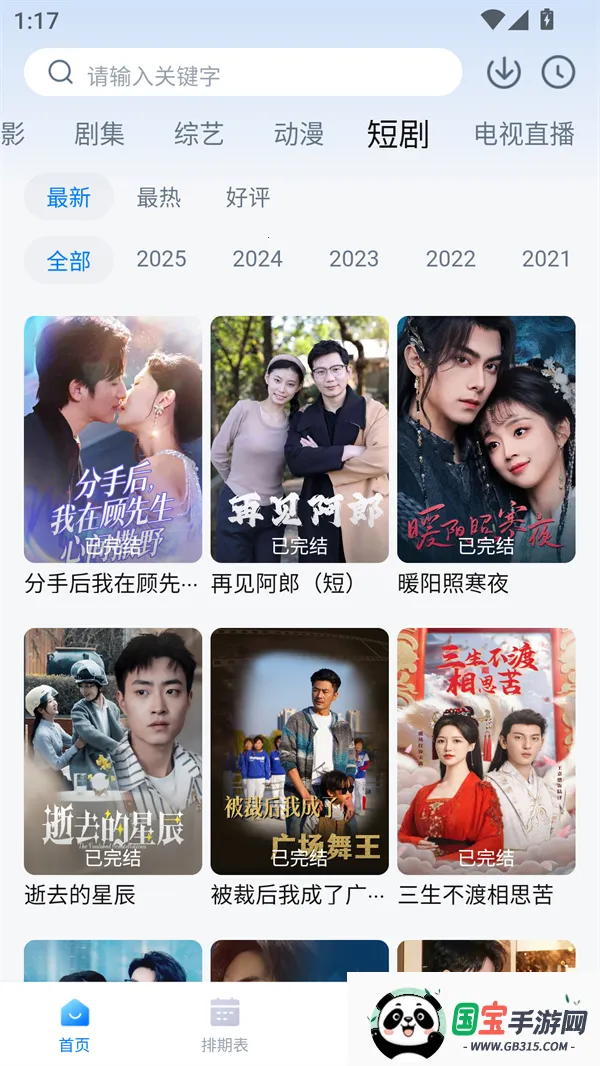This screenshot has height=1066, width=600.
Task: Sort by 最热
Action: pos(159,197)
